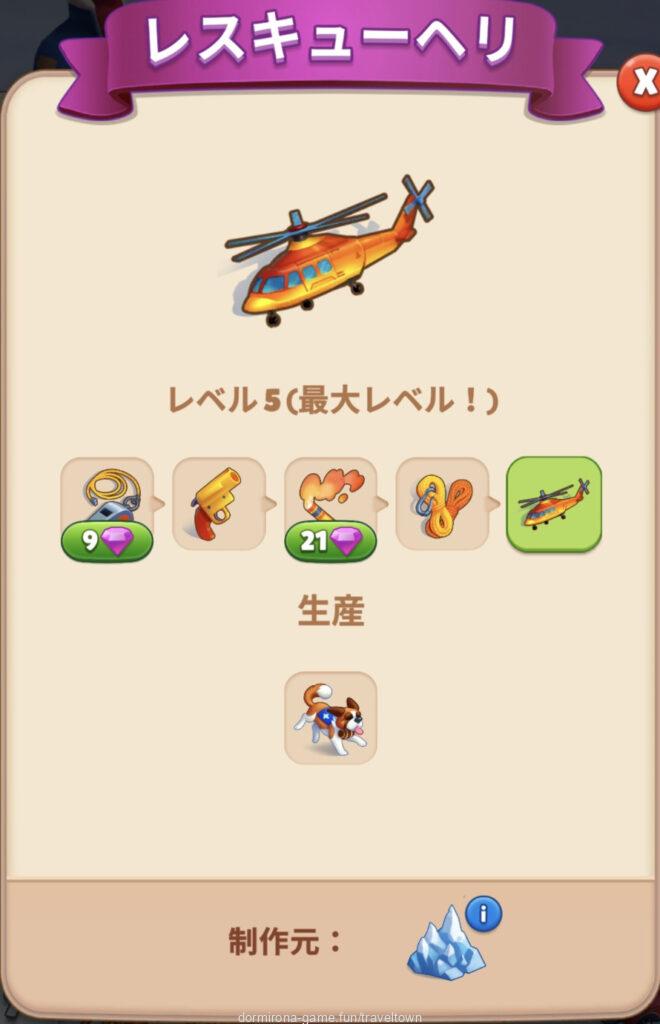
Task: Open the info icon on the iceberg source
Action: tap(484, 913)
